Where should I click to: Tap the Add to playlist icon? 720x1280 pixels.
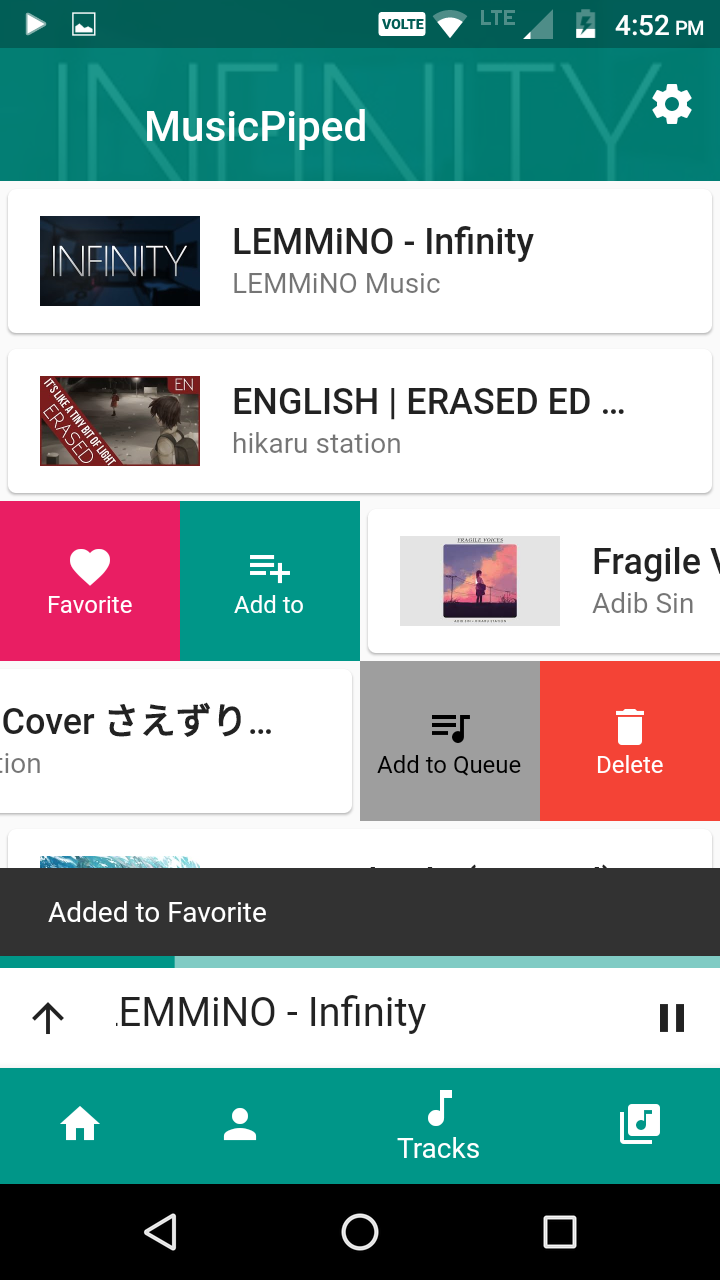pos(269,570)
